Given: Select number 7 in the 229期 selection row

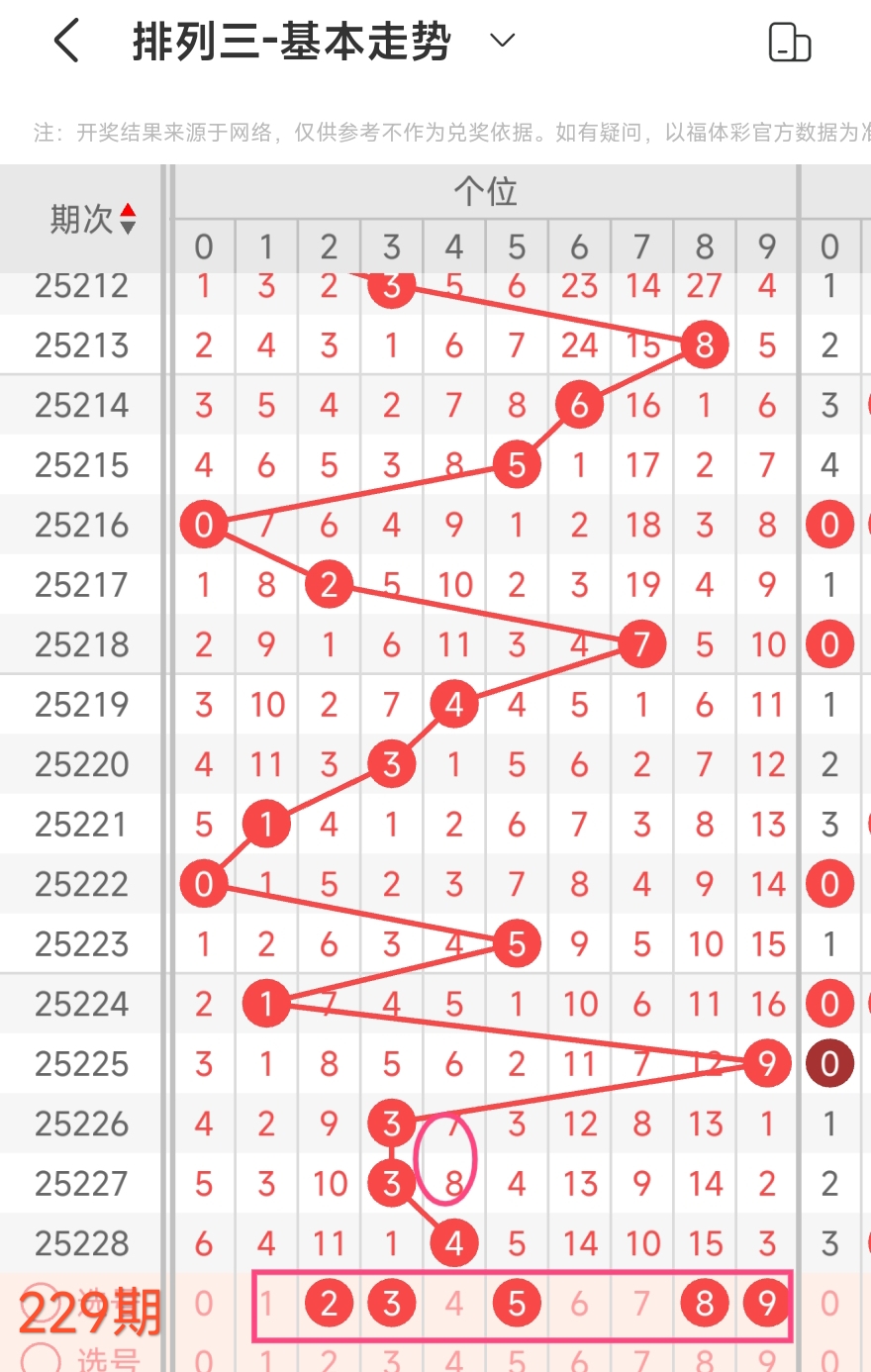Looking at the screenshot, I should coord(641,1304).
